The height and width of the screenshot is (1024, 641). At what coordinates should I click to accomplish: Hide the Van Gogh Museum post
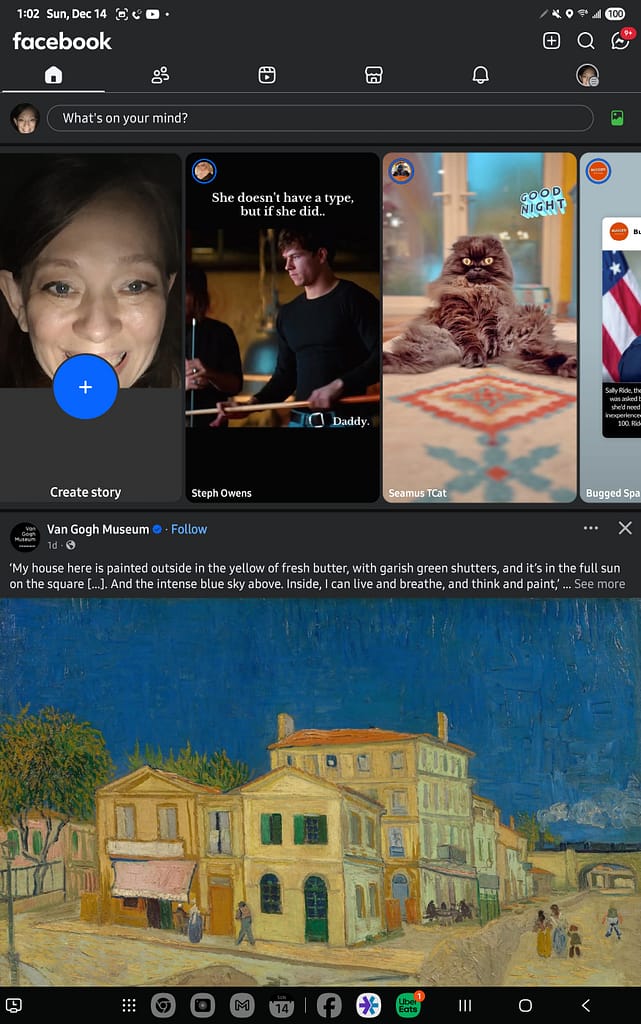tap(625, 528)
